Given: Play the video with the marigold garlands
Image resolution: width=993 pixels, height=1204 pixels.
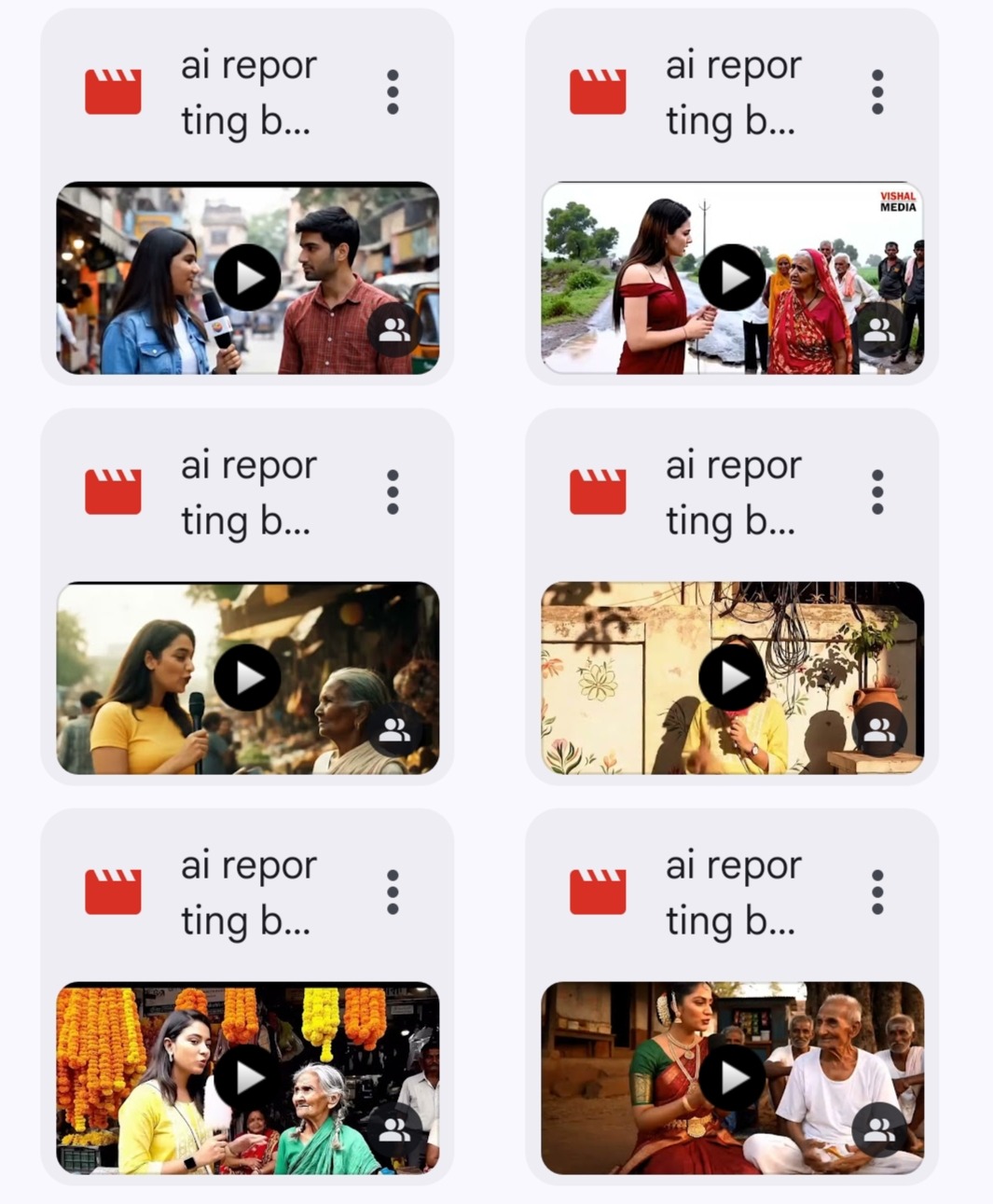Looking at the screenshot, I should pos(247,1078).
